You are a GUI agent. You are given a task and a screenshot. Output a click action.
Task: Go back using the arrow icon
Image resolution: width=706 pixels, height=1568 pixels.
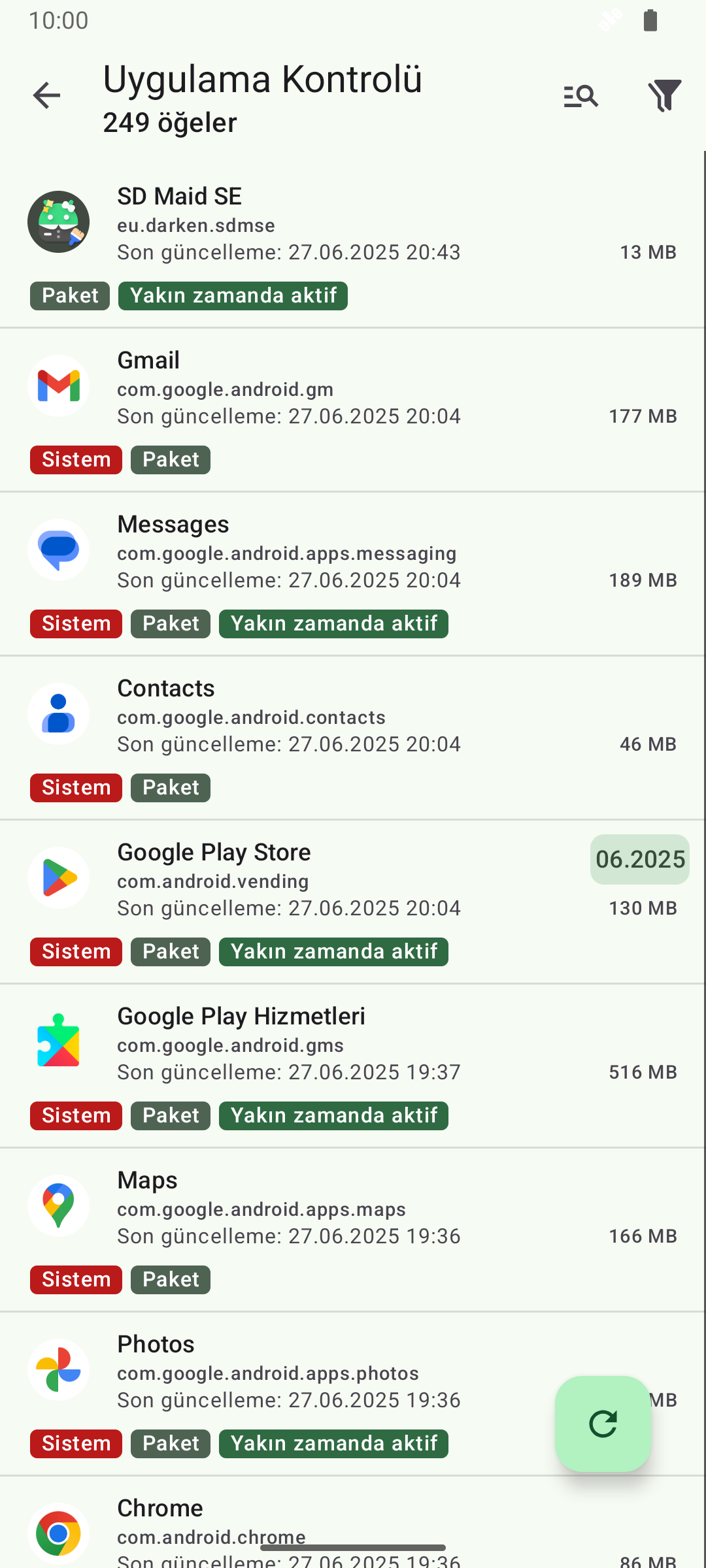click(46, 96)
